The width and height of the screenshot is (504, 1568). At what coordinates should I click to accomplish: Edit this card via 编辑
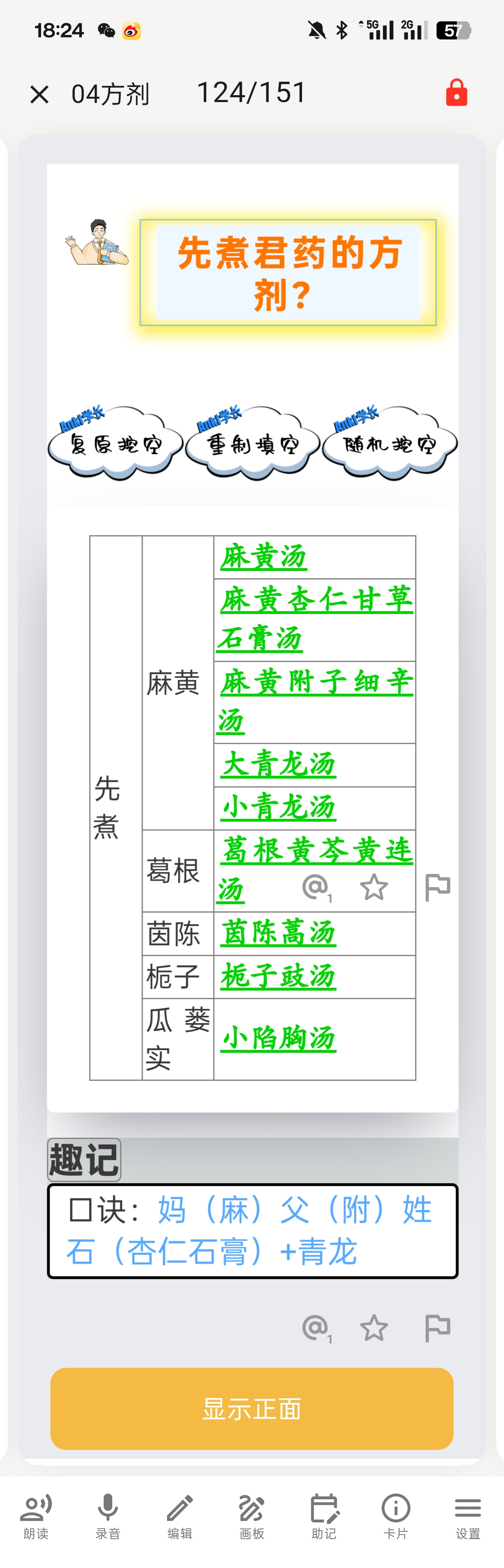(180, 1516)
